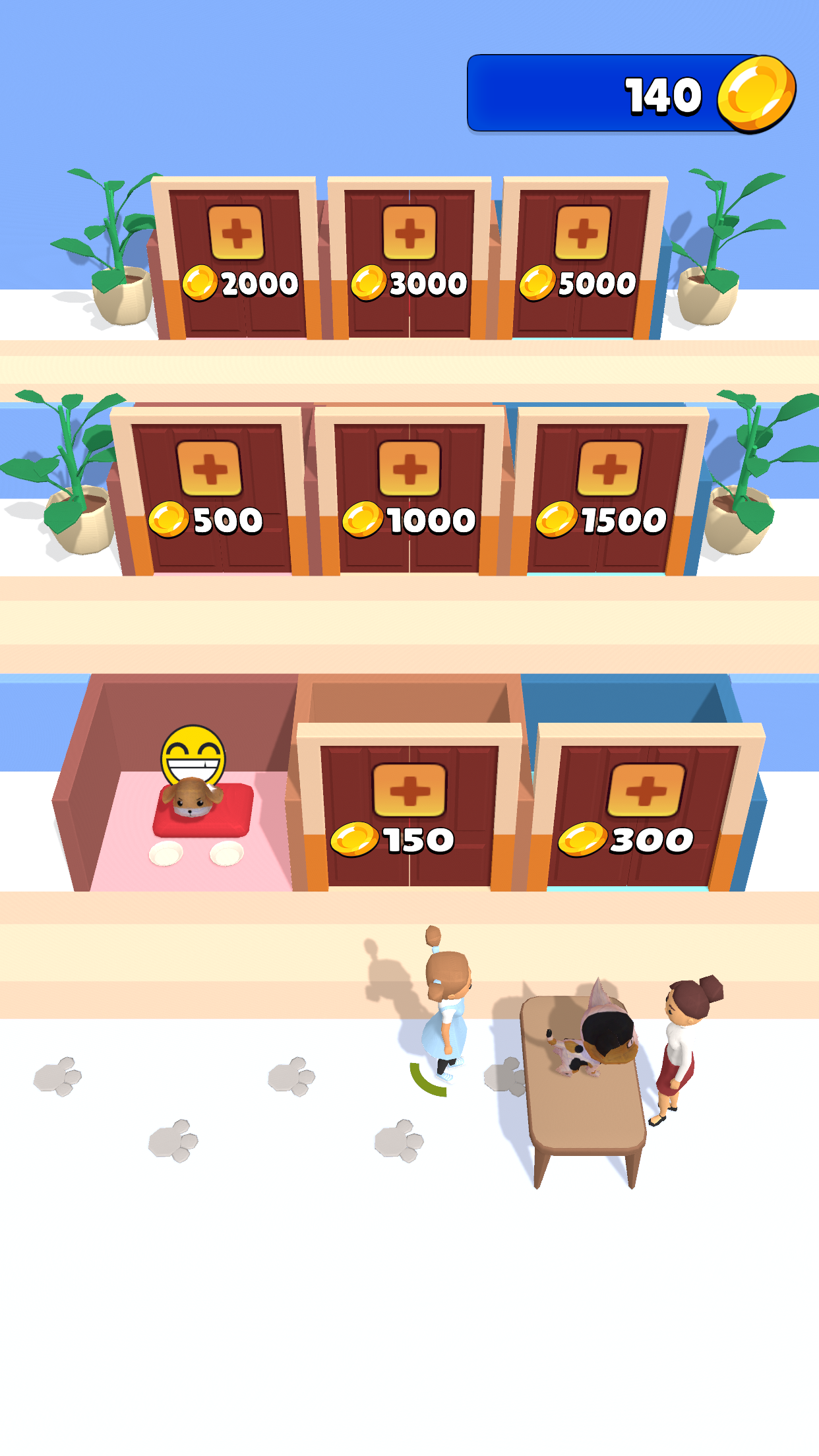The width and height of the screenshot is (819, 1456).
Task: Unlock the room costing 150 coins
Action: click(409, 790)
